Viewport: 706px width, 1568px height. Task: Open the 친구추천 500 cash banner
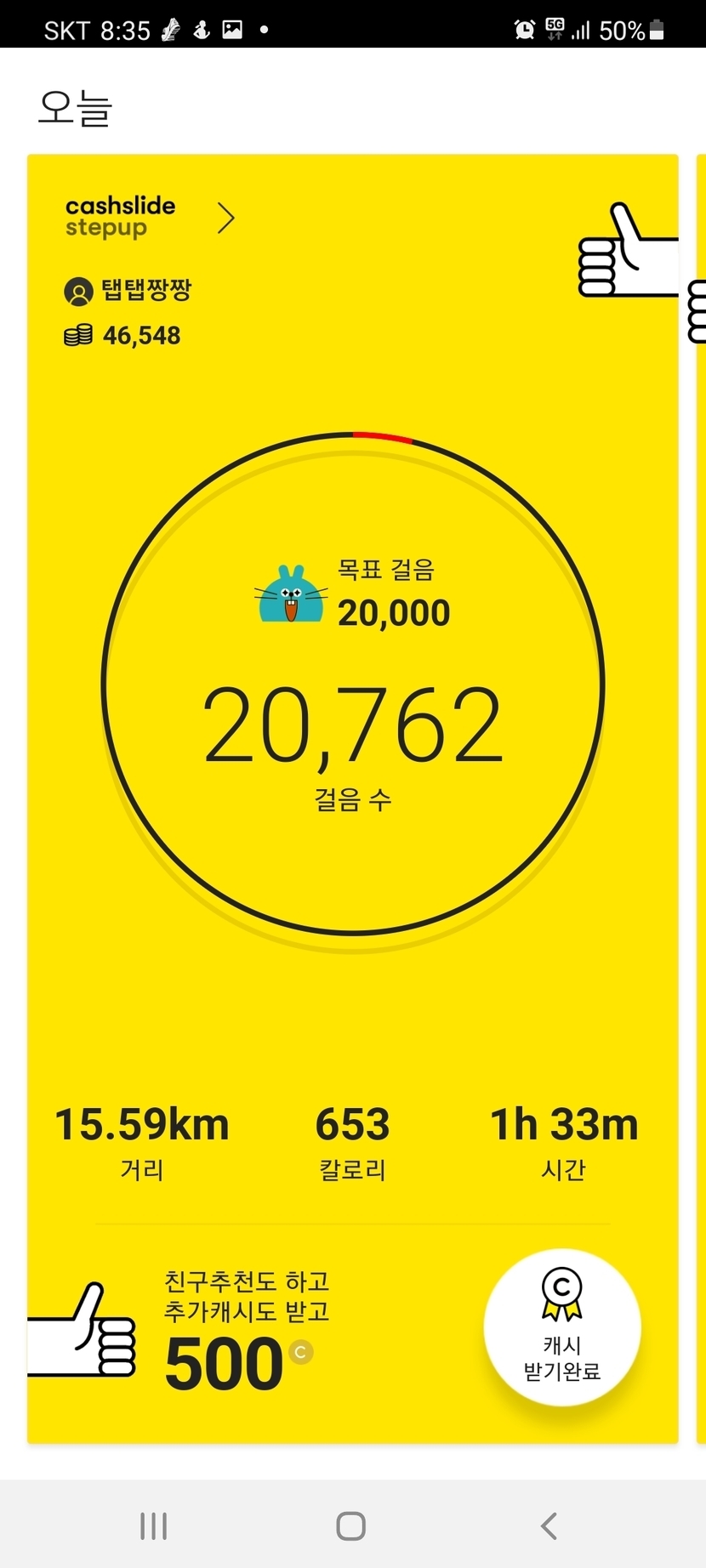pyautogui.click(x=245, y=1335)
